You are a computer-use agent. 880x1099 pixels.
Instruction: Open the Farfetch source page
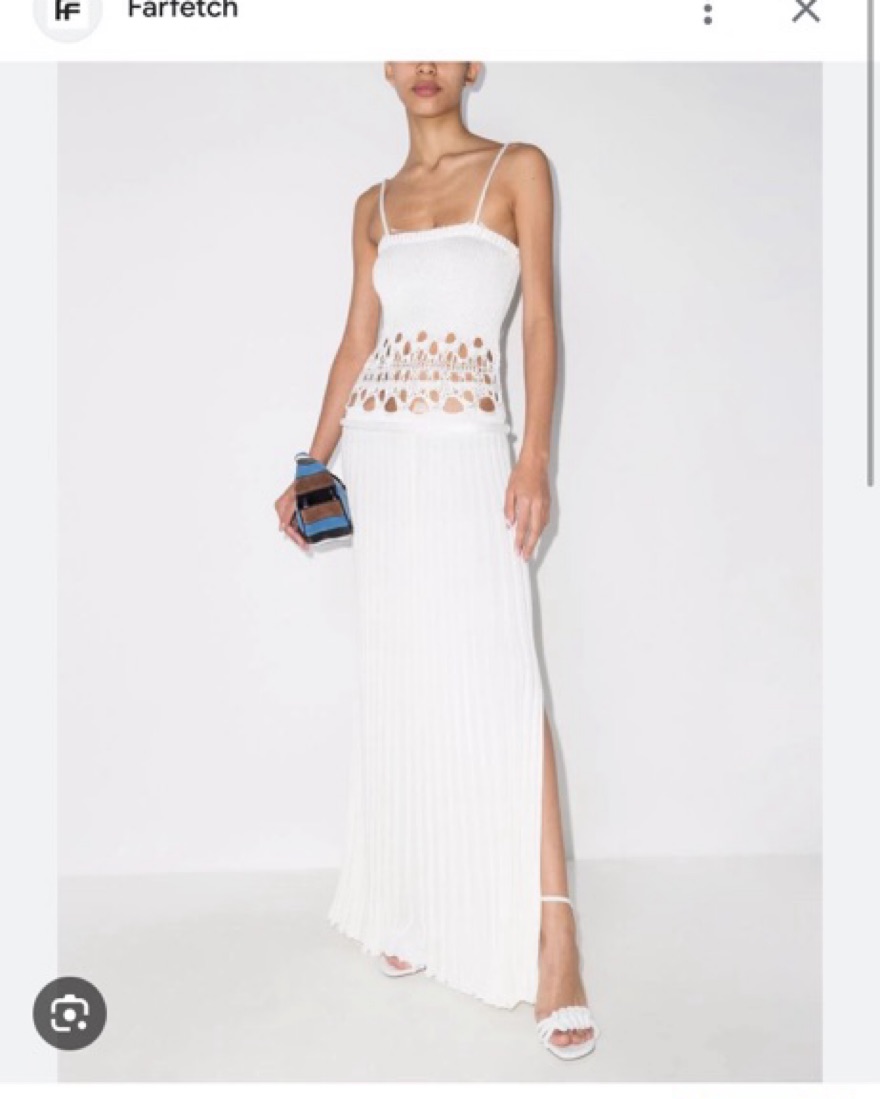[x=182, y=12]
